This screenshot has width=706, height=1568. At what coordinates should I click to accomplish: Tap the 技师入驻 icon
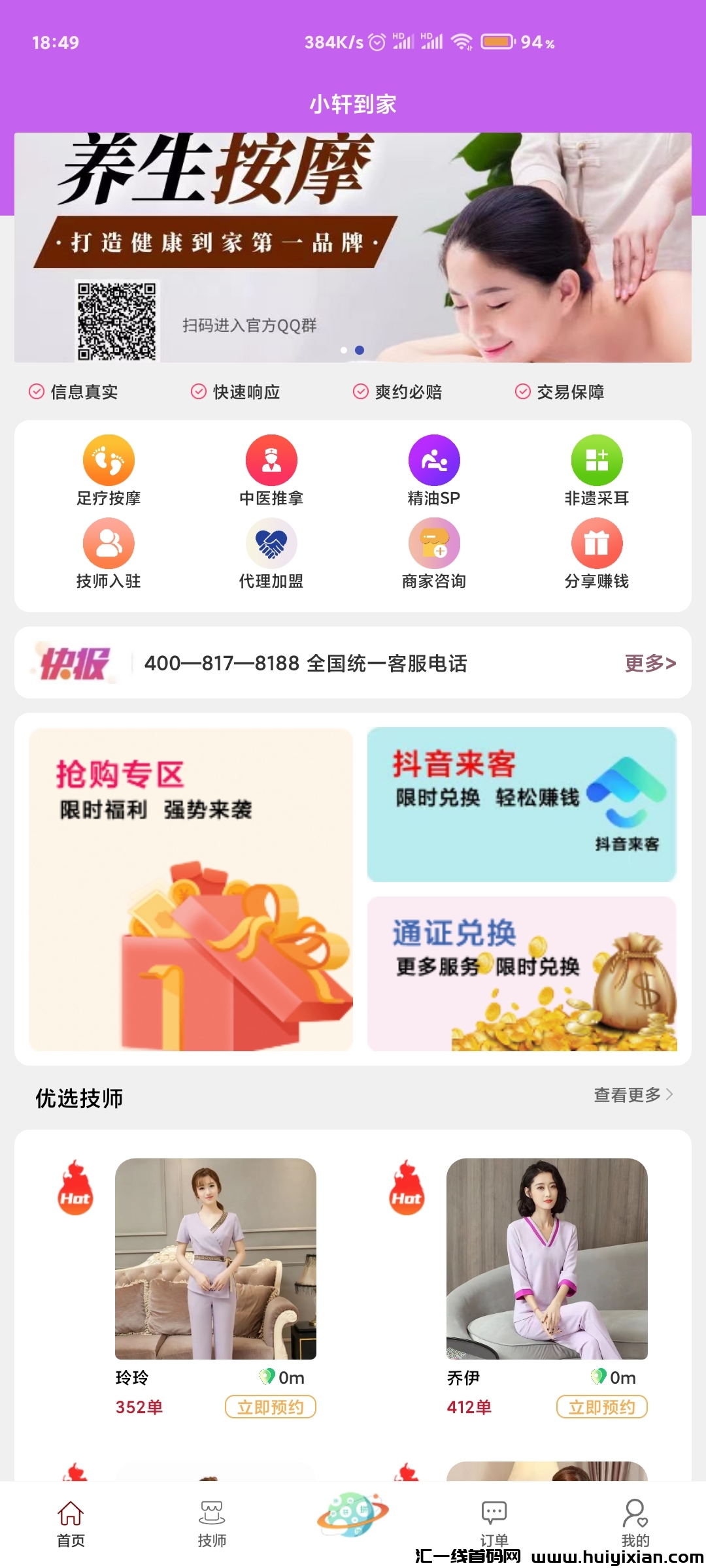click(x=109, y=544)
